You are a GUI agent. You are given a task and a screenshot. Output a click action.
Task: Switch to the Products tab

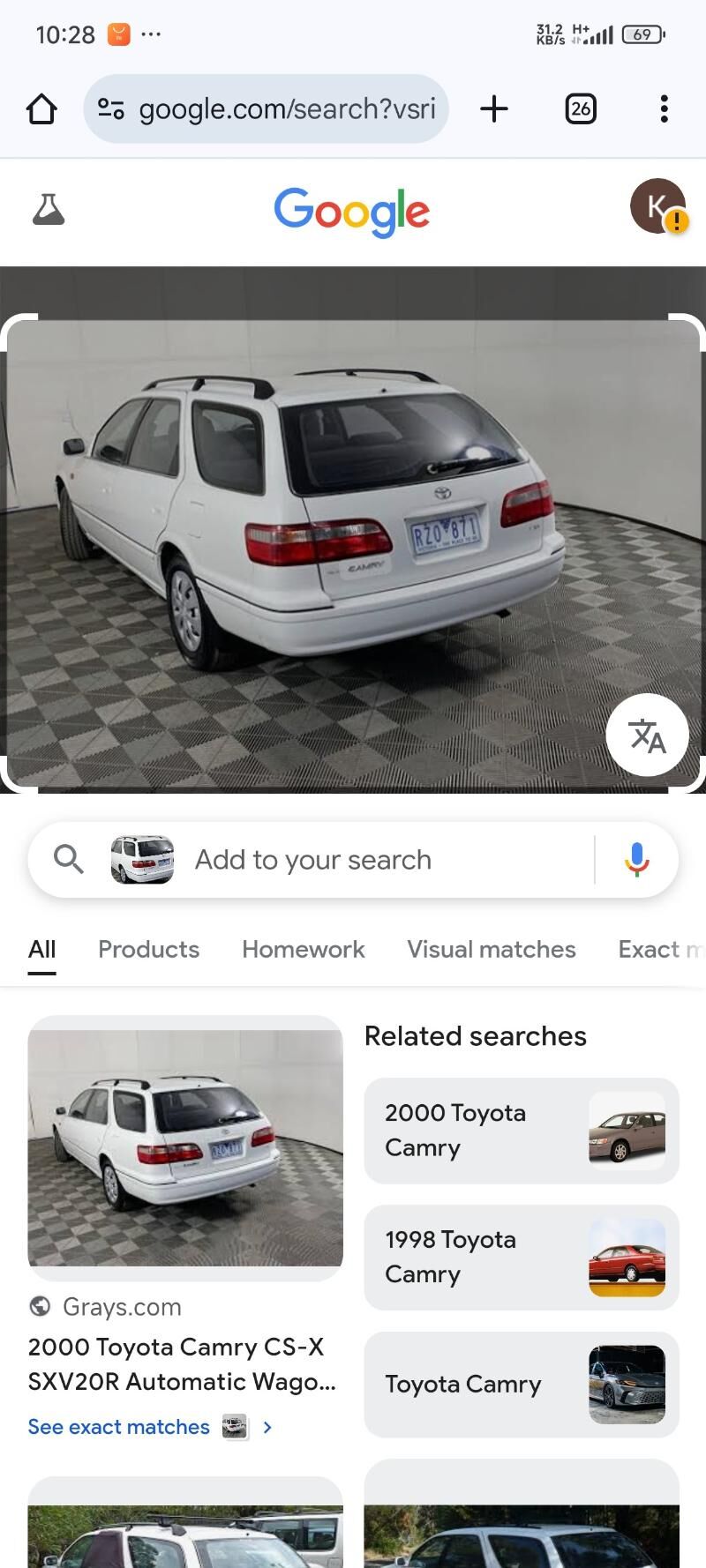coord(148,950)
